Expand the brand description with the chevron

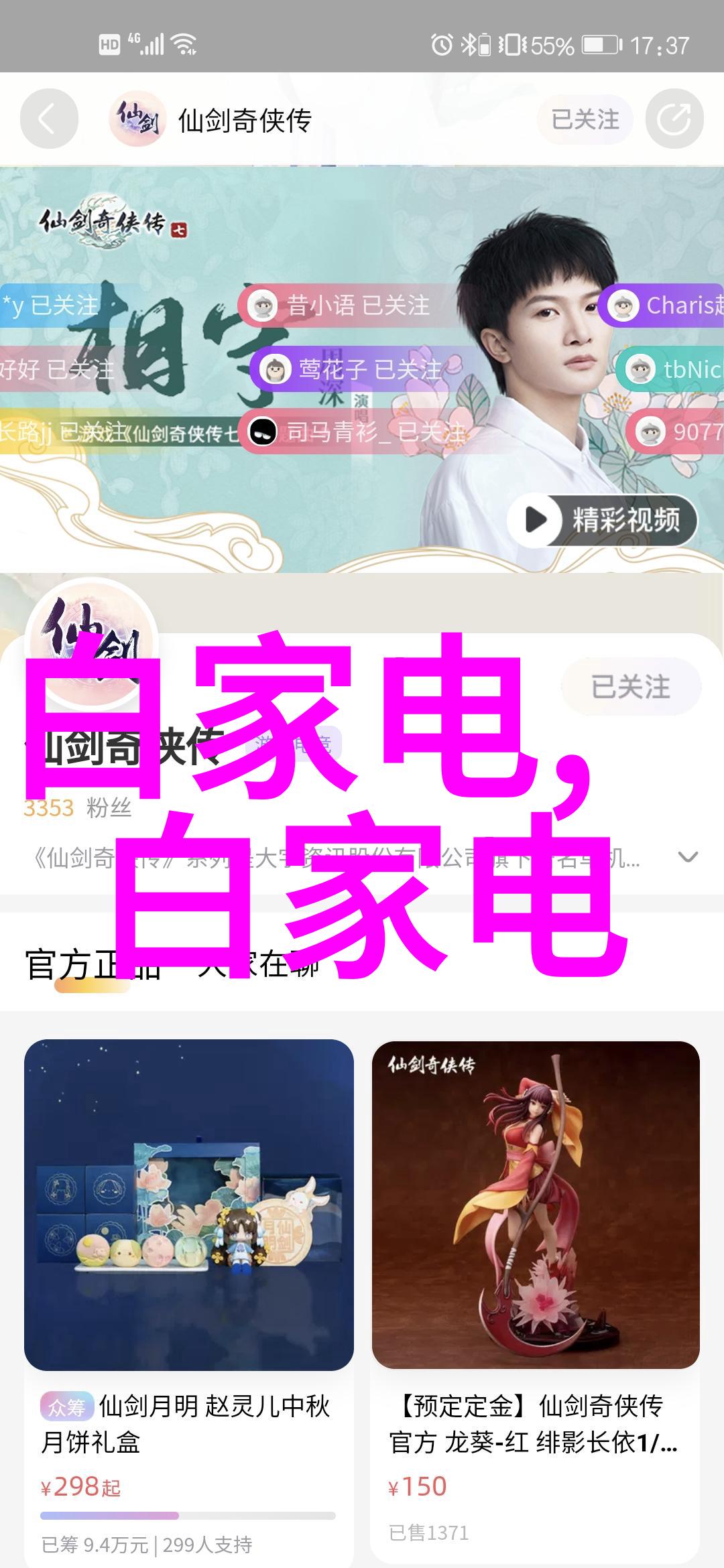[688, 857]
